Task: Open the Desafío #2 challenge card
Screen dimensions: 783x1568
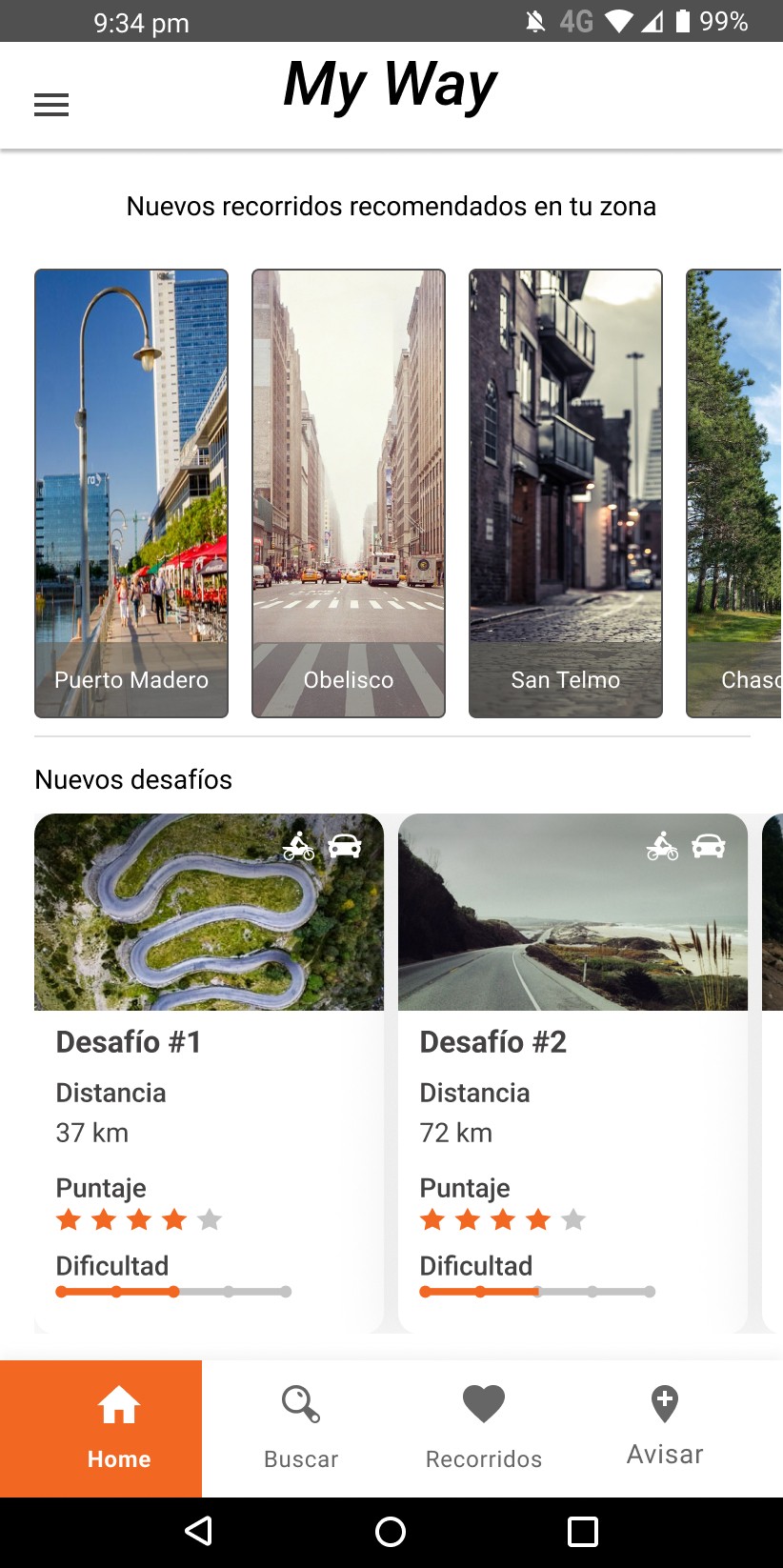Action: coord(572,1072)
